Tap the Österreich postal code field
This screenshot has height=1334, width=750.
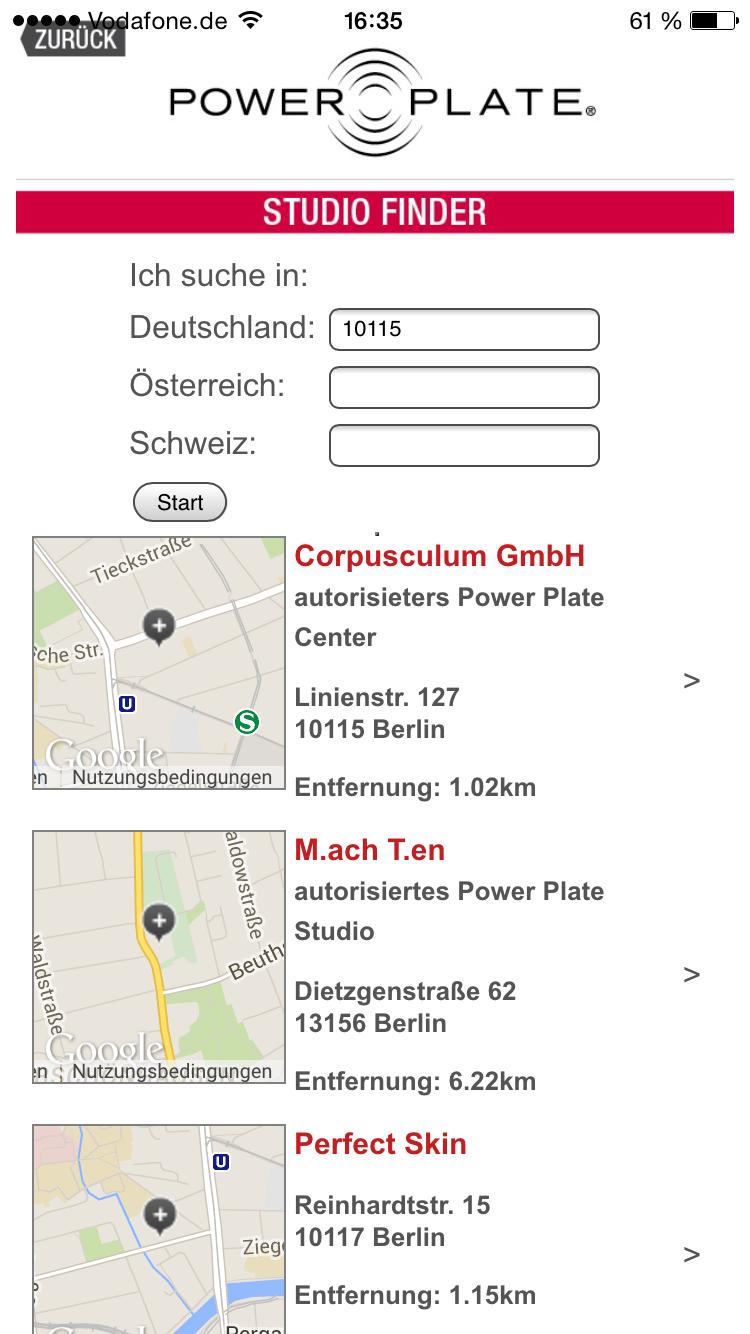464,388
